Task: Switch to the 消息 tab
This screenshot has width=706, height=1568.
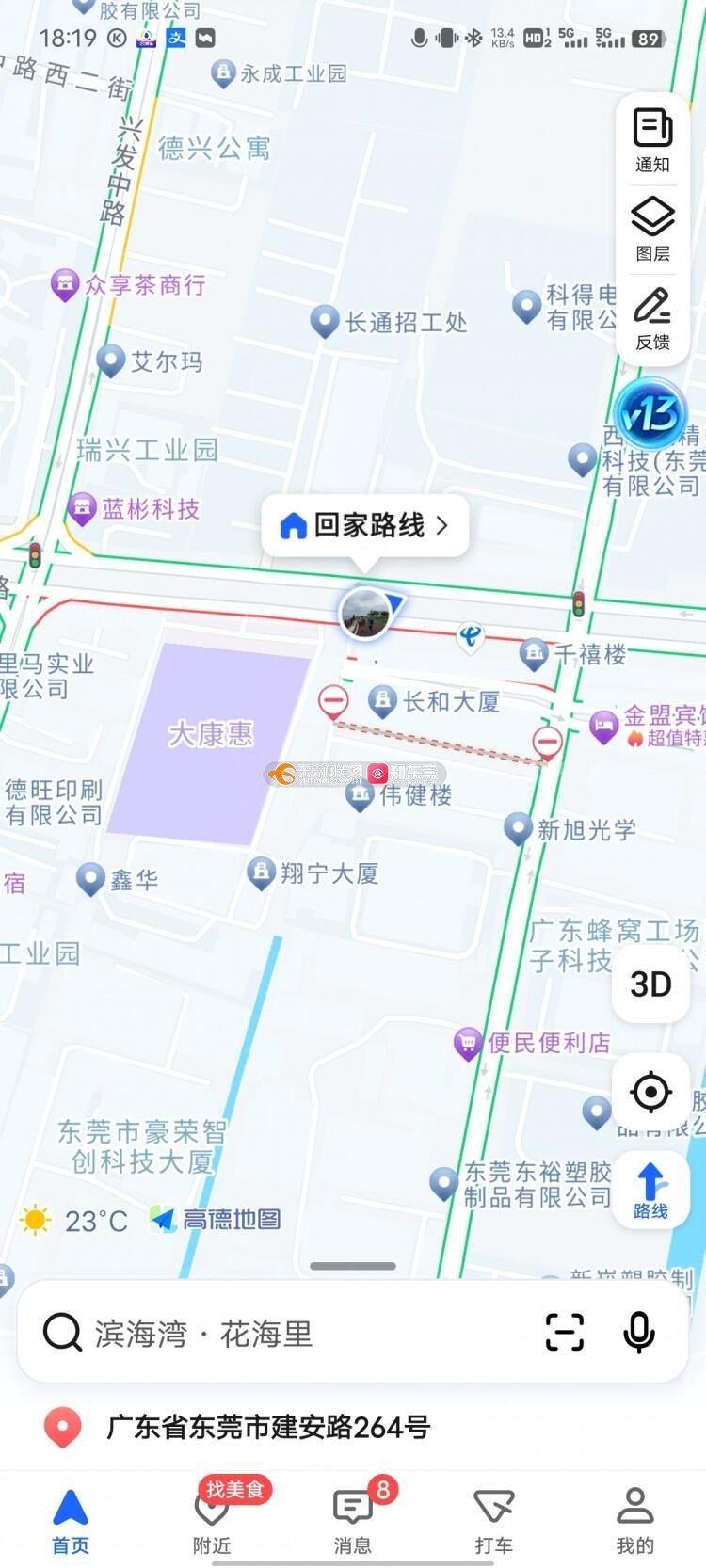Action: (353, 1518)
